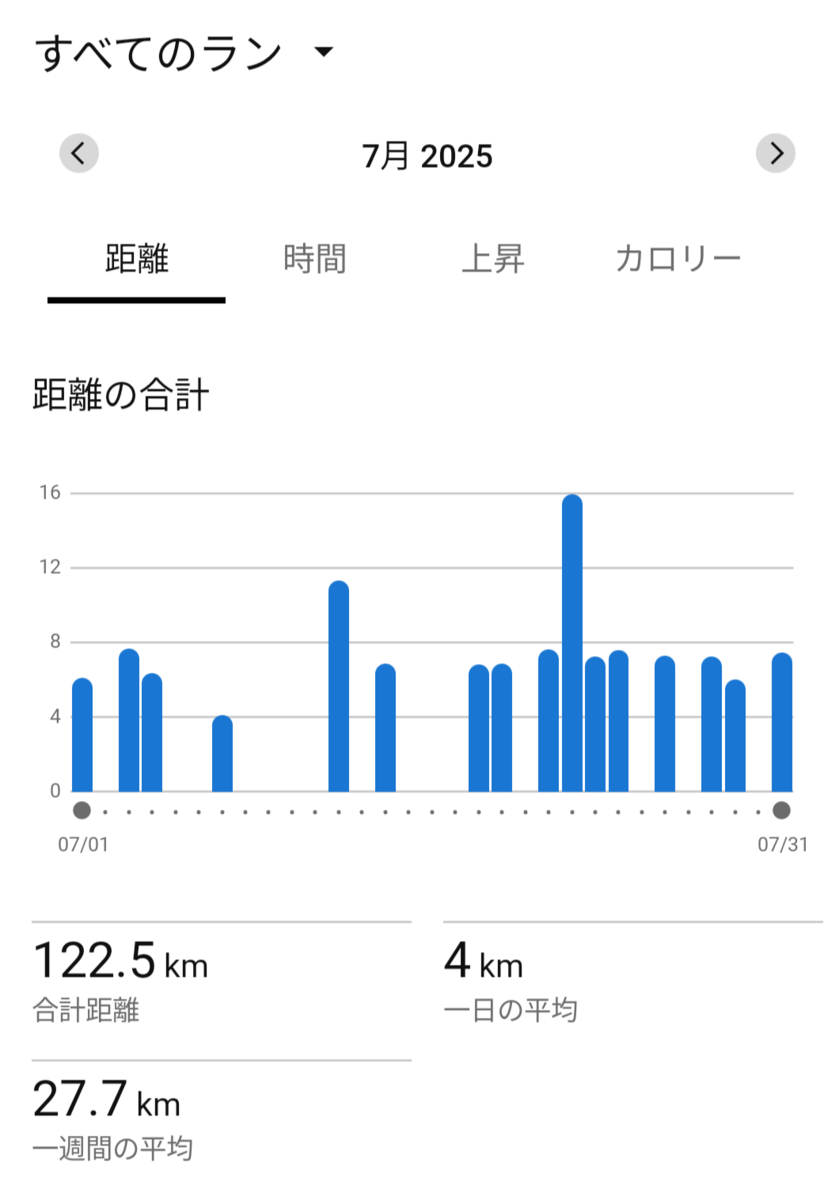The width and height of the screenshot is (824, 1200).
Task: Go to the next month
Action: pyautogui.click(x=775, y=154)
